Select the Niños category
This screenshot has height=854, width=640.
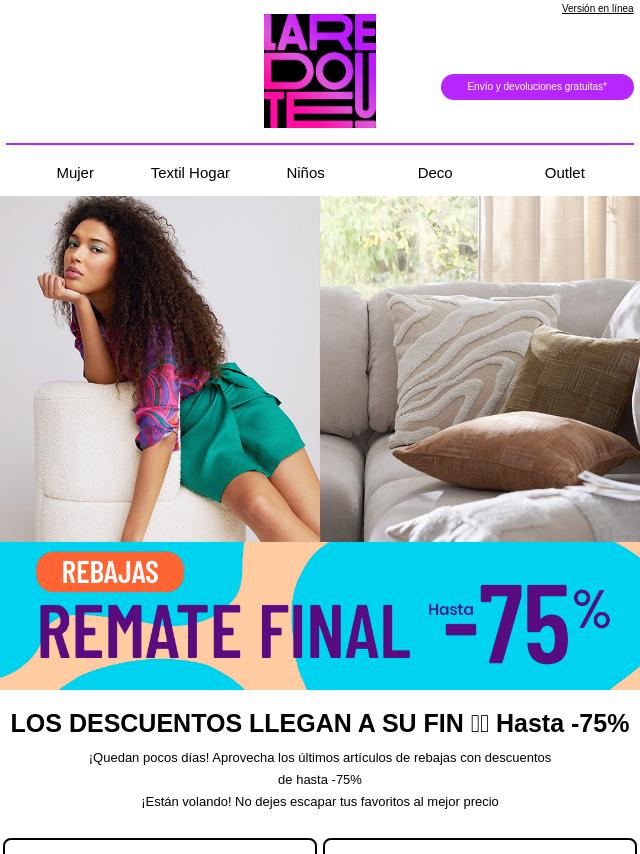pos(305,173)
